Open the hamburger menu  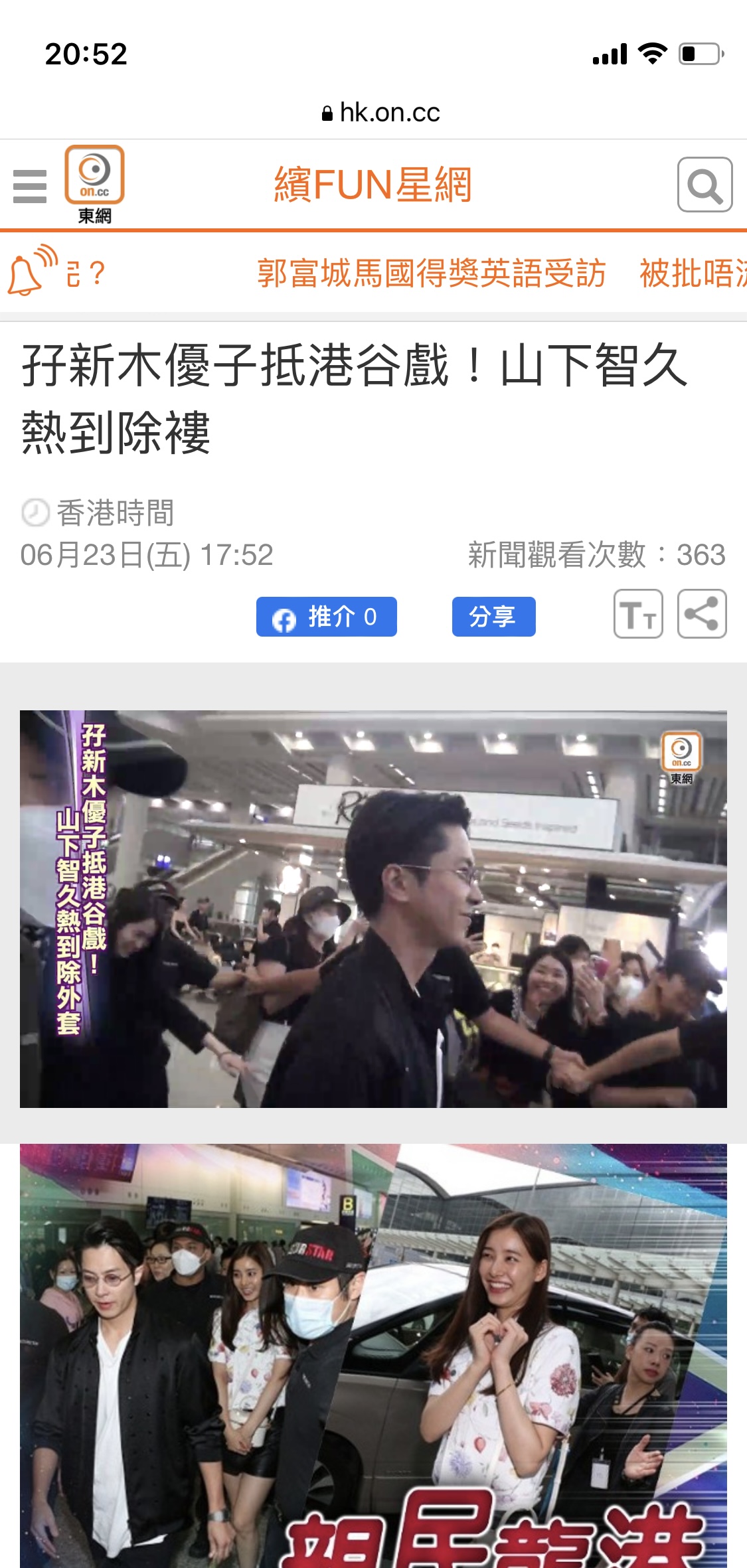click(x=30, y=186)
